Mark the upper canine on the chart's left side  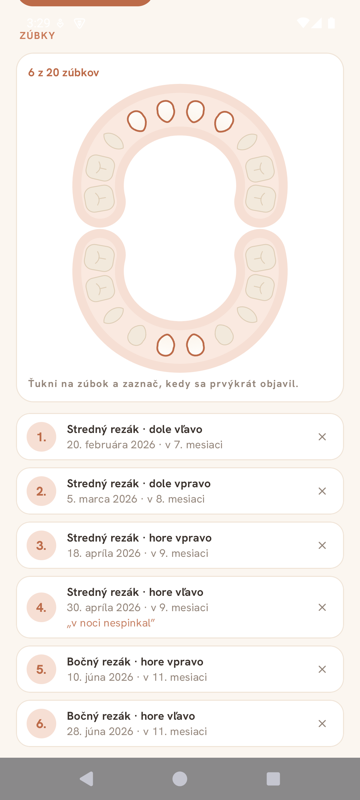tap(114, 141)
